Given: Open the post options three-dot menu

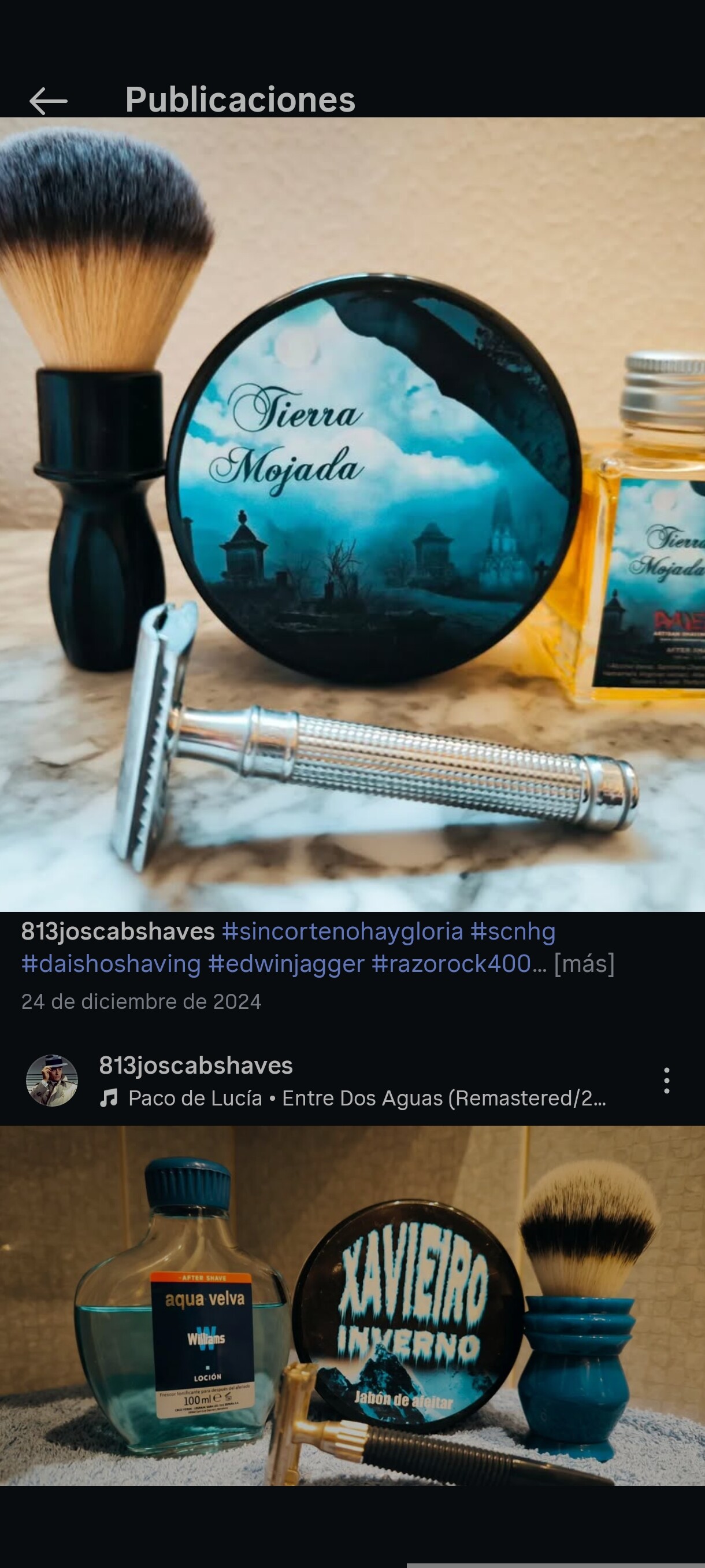Looking at the screenshot, I should point(667,1081).
